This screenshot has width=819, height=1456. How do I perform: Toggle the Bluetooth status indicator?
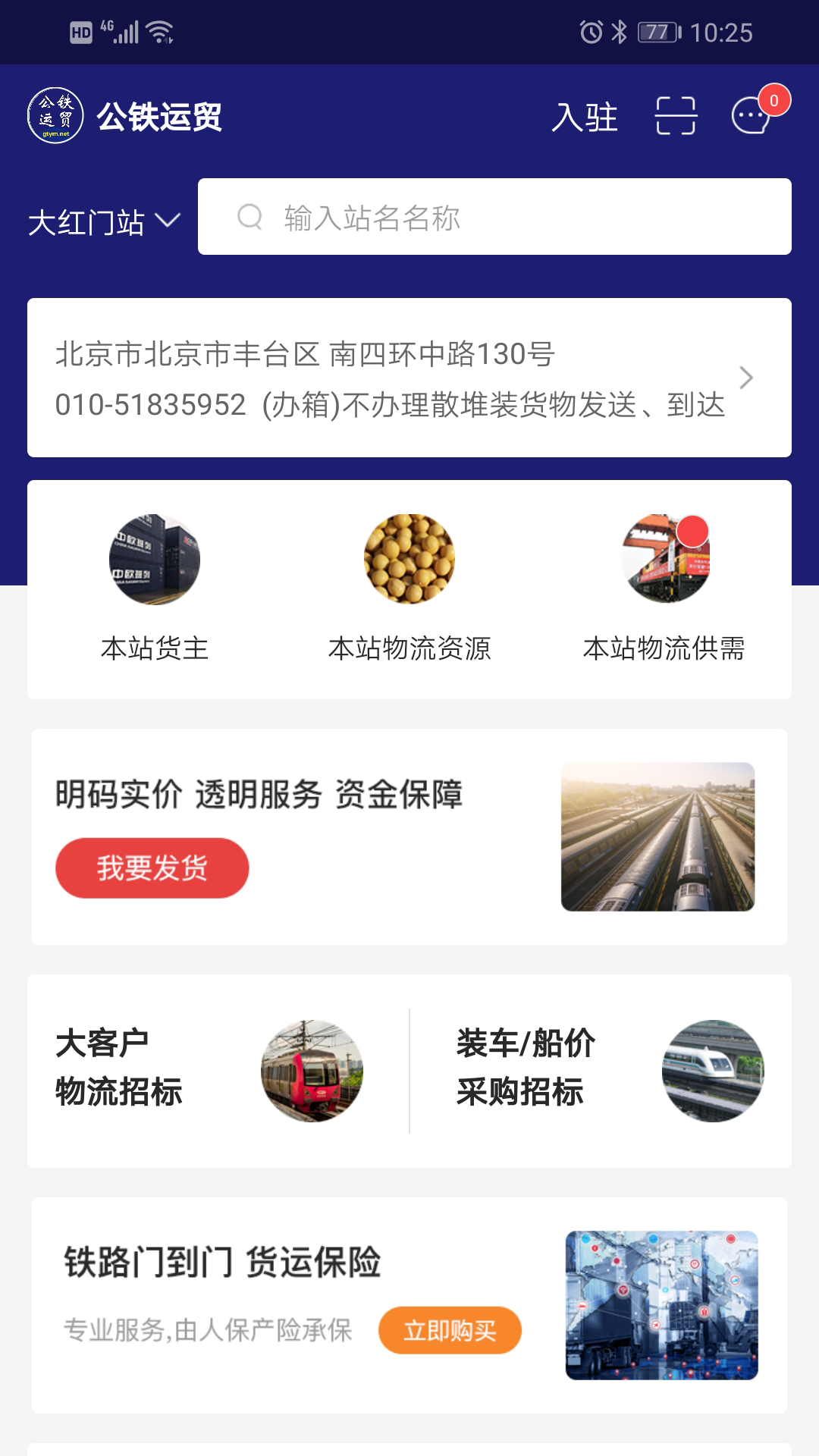click(x=620, y=30)
